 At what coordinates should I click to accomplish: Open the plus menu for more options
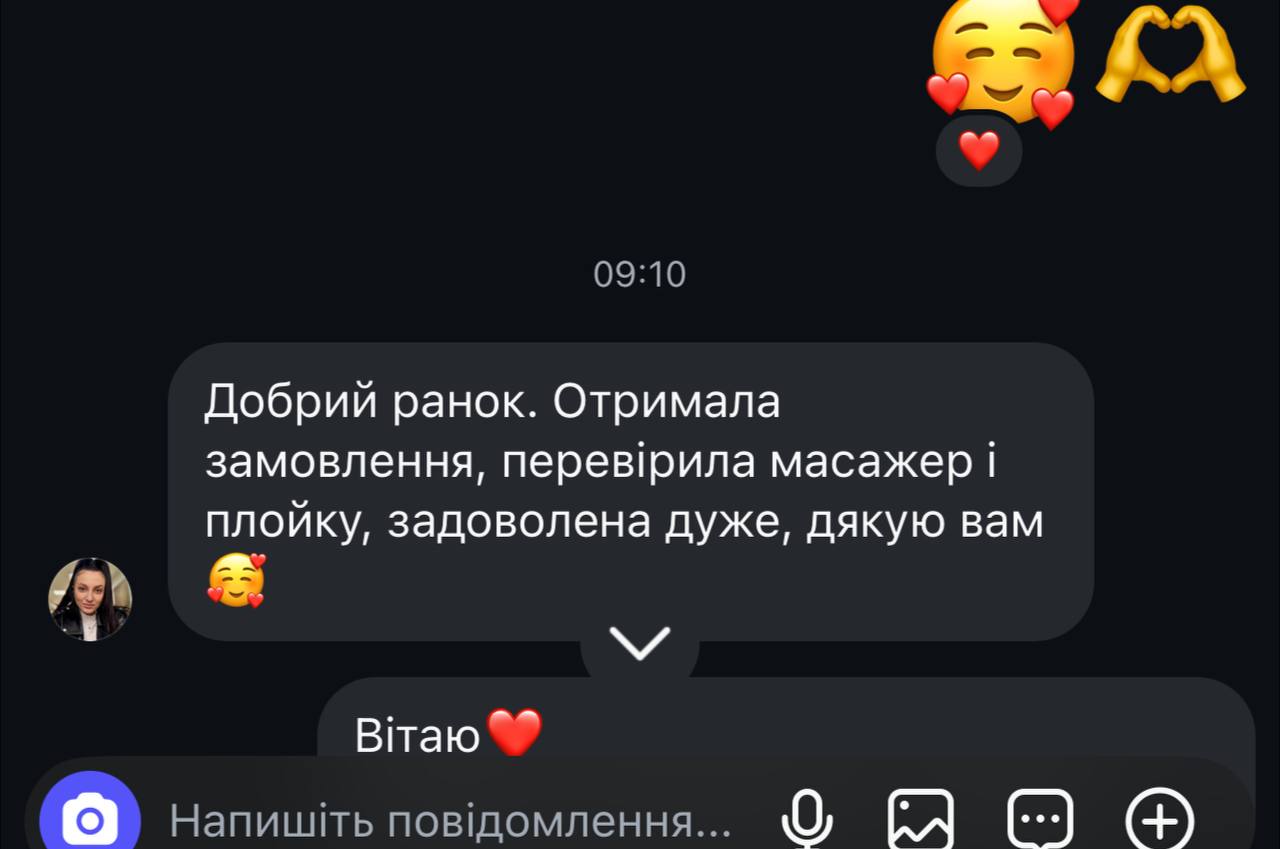coord(1160,820)
